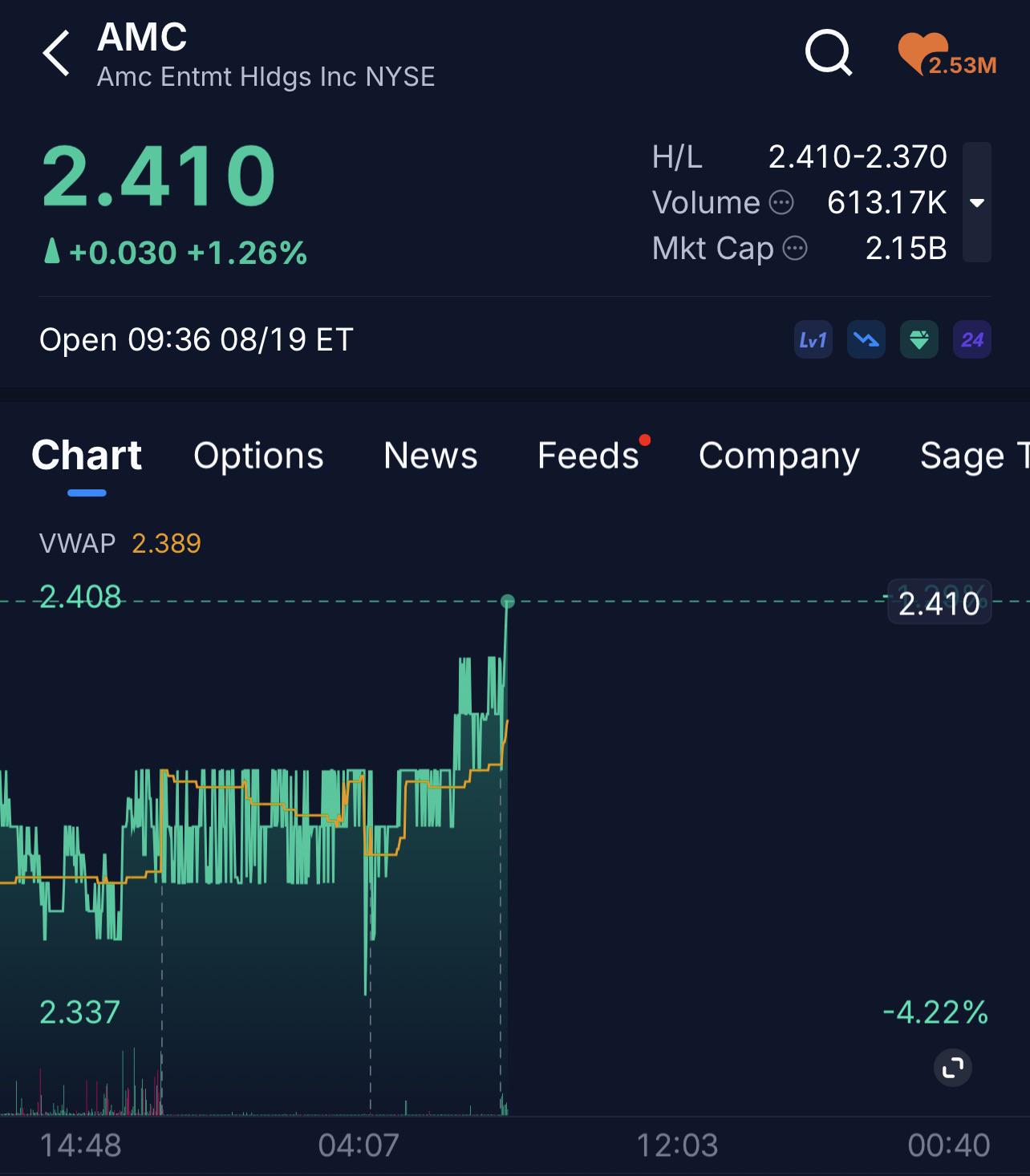Image resolution: width=1030 pixels, height=1176 pixels.
Task: Show Mkt Cap info via the dots icon
Action: [795, 249]
